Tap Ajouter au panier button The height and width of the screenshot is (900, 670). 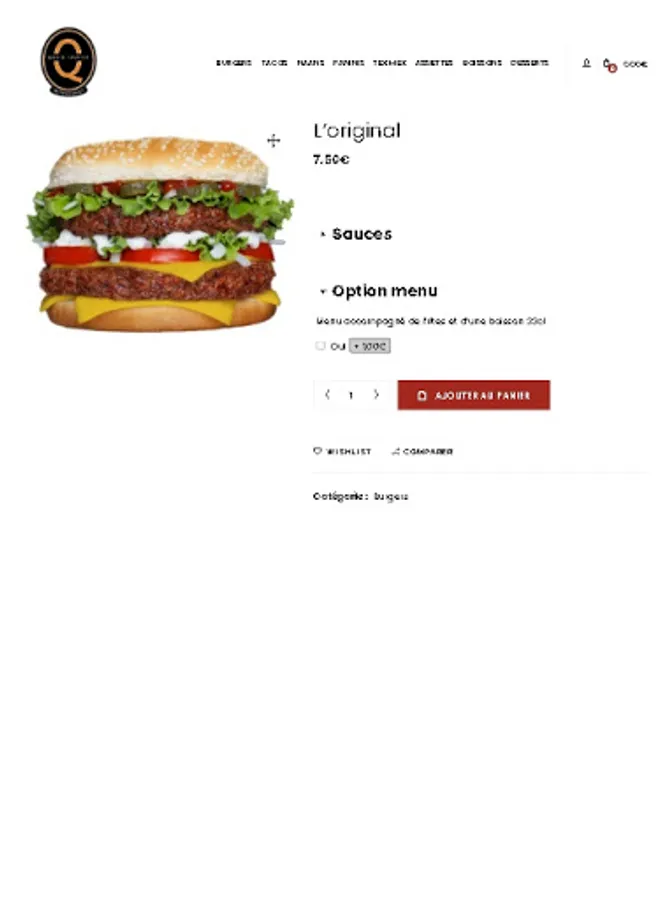(473, 395)
